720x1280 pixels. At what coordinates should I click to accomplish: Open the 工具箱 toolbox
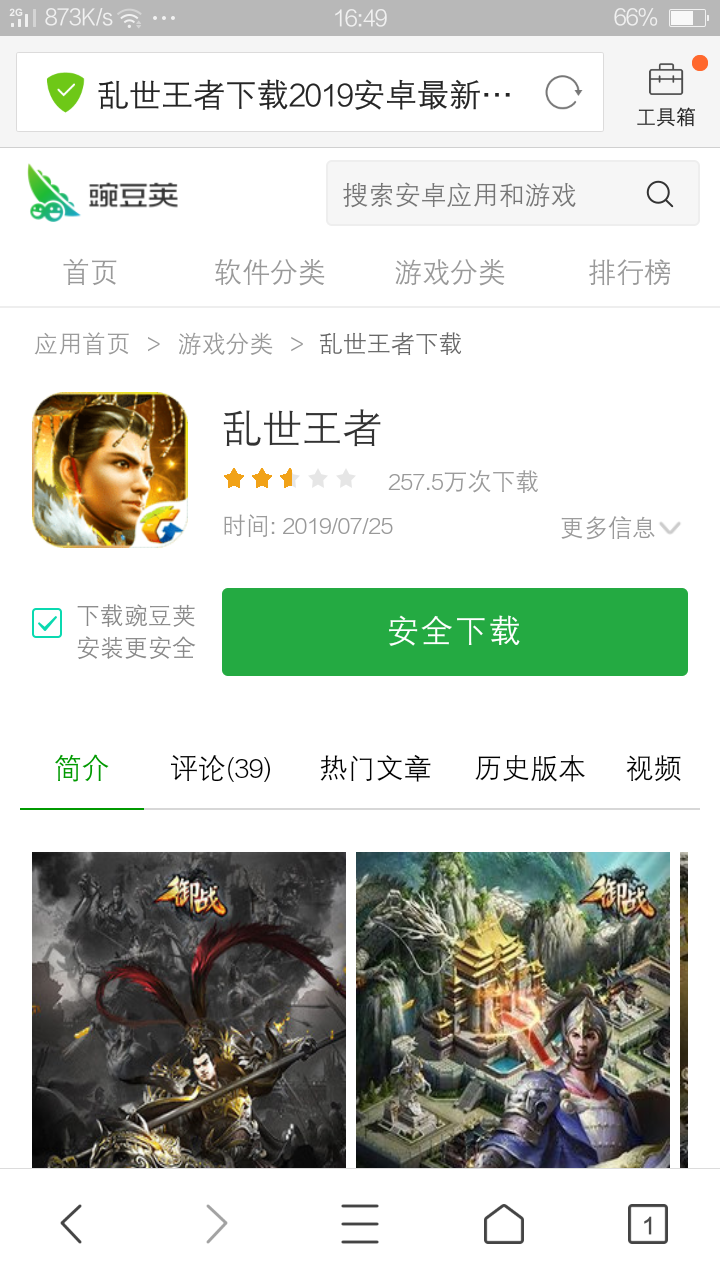click(x=666, y=93)
